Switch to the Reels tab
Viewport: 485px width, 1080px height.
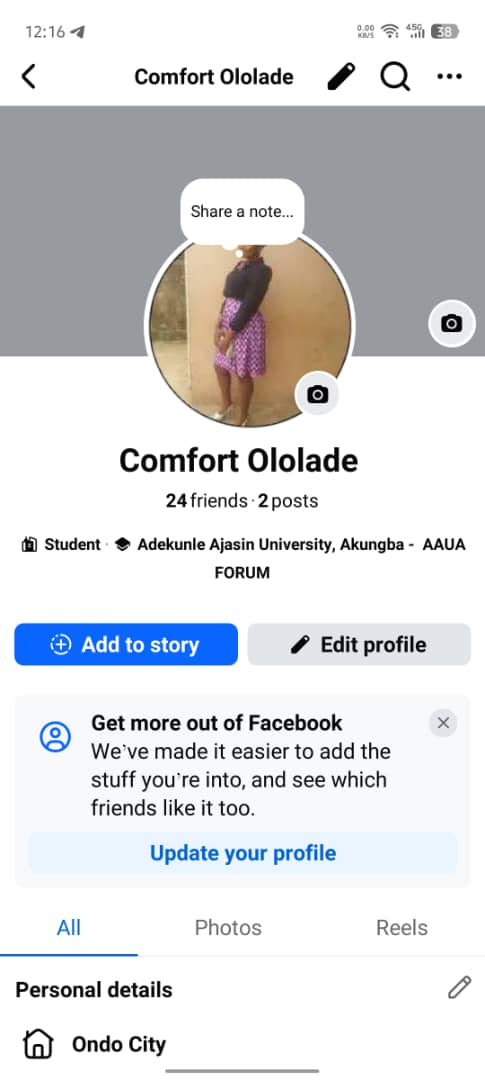pyautogui.click(x=402, y=928)
